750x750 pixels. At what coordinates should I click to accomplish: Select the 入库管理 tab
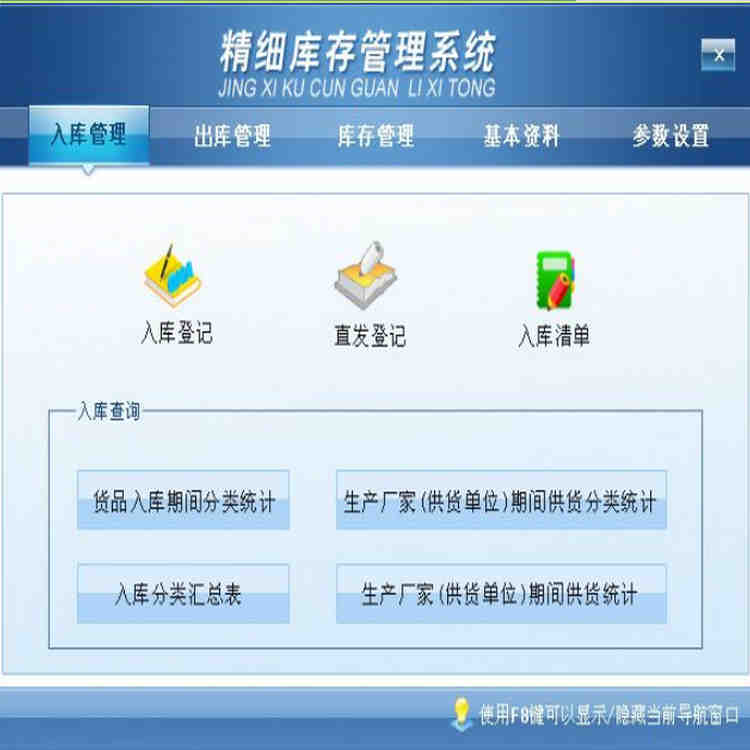tap(89, 134)
